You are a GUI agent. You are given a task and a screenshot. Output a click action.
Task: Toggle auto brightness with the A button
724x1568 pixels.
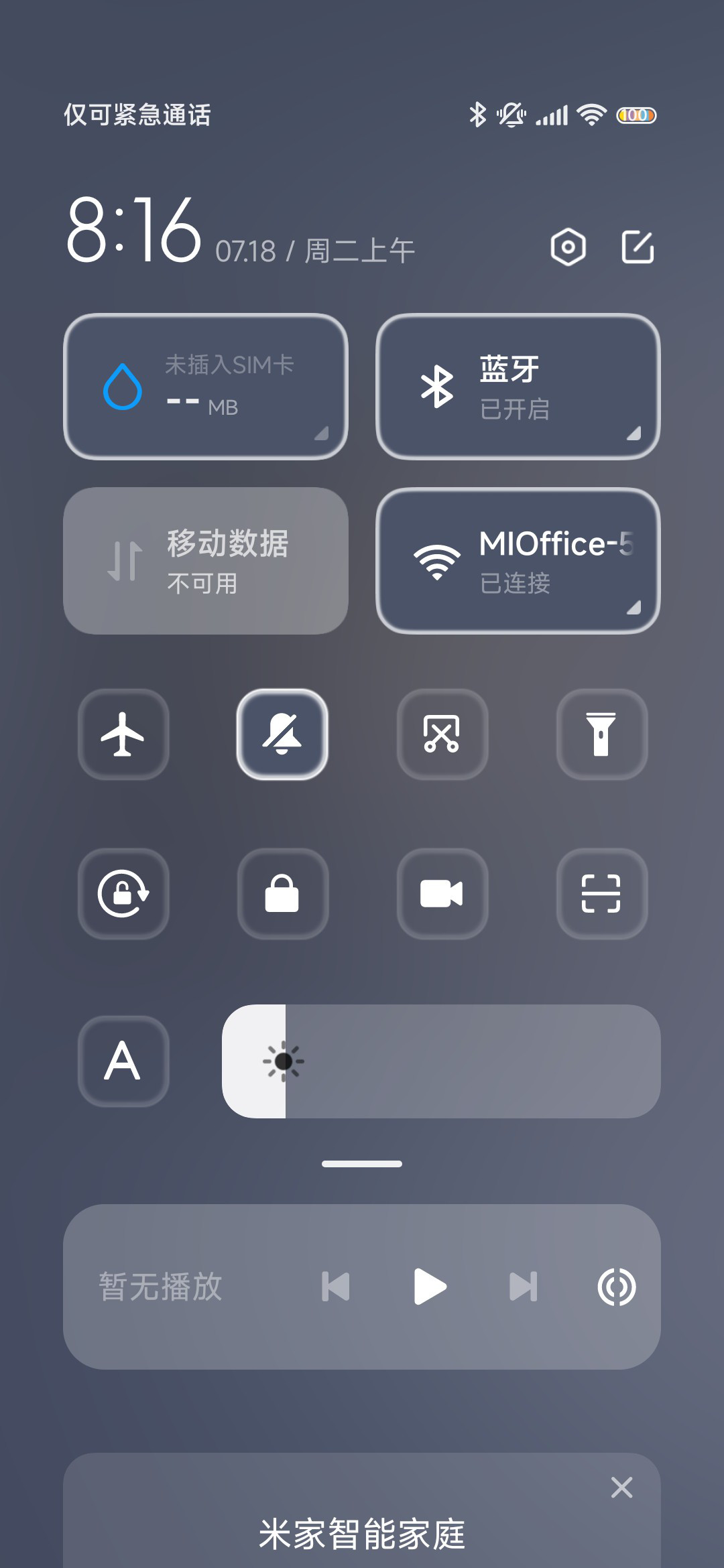pyautogui.click(x=123, y=1061)
